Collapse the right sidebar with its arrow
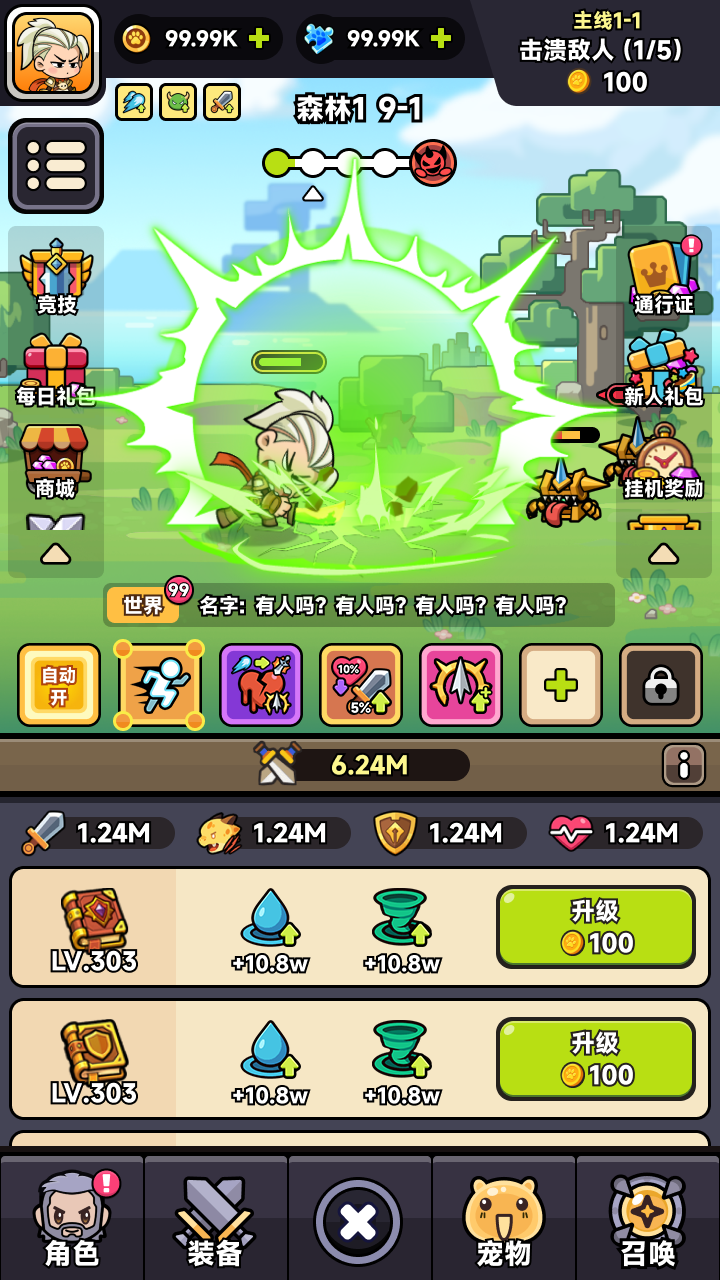The height and width of the screenshot is (1280, 720). click(662, 550)
